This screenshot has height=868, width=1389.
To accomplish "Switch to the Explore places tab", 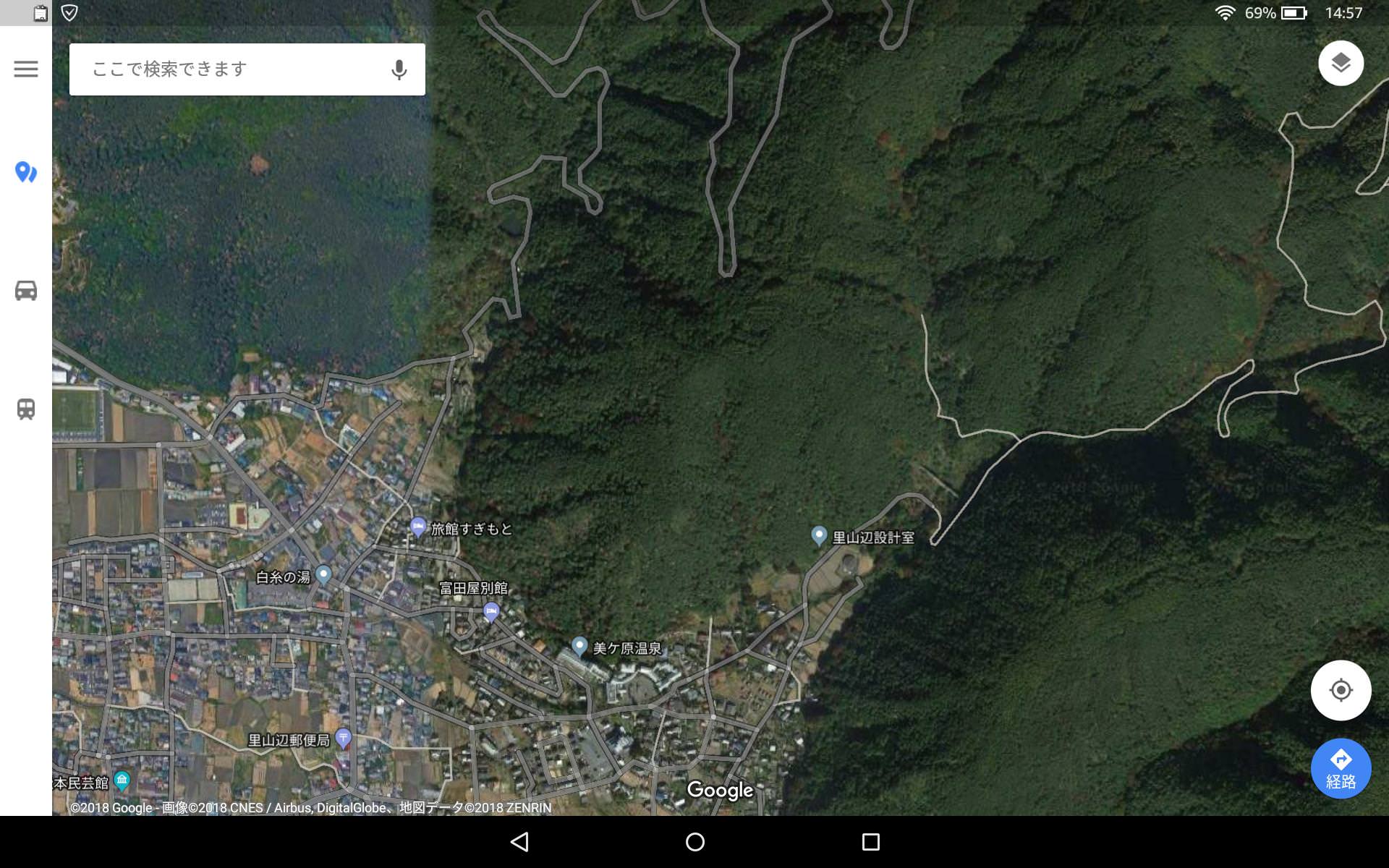I will 26,172.
